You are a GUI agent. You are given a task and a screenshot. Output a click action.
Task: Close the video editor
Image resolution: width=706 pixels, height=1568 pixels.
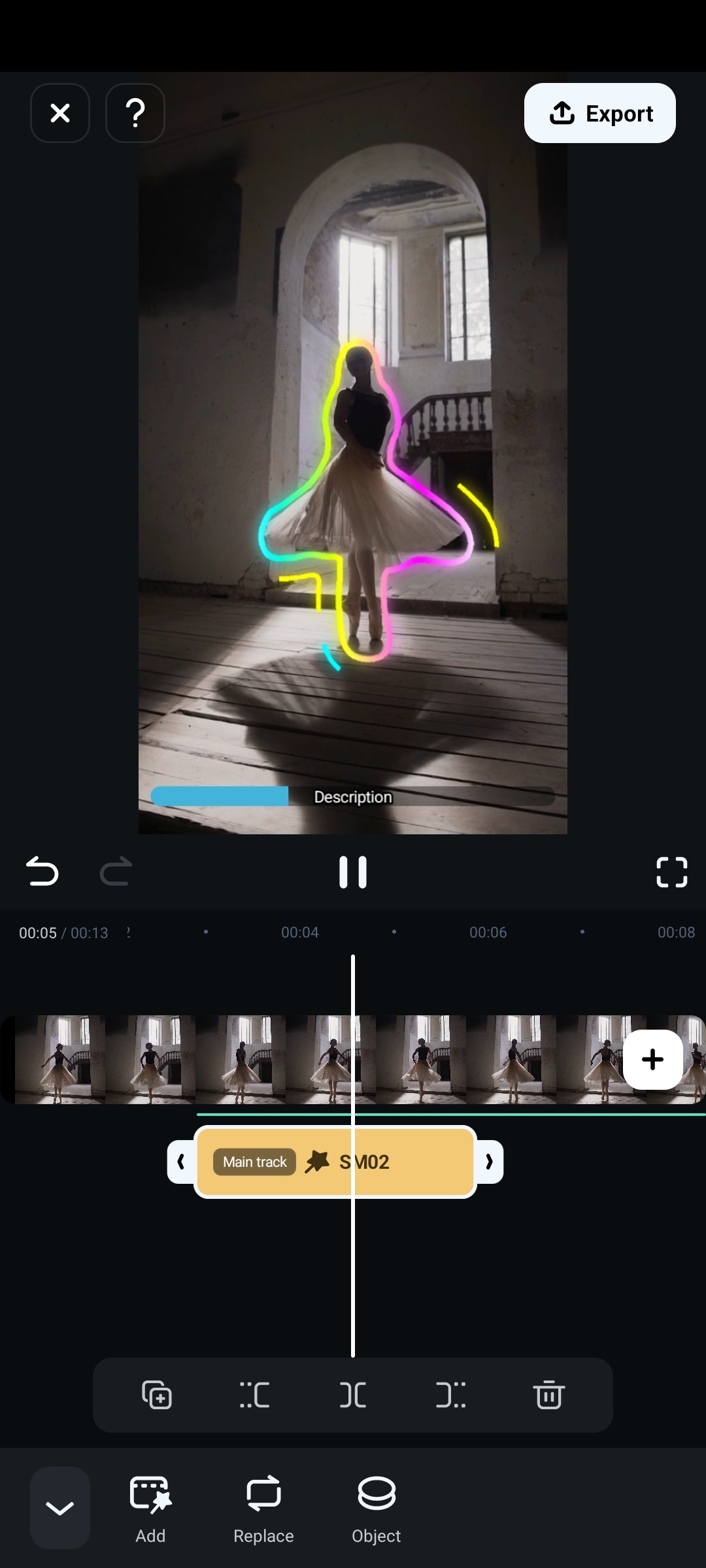coord(60,113)
